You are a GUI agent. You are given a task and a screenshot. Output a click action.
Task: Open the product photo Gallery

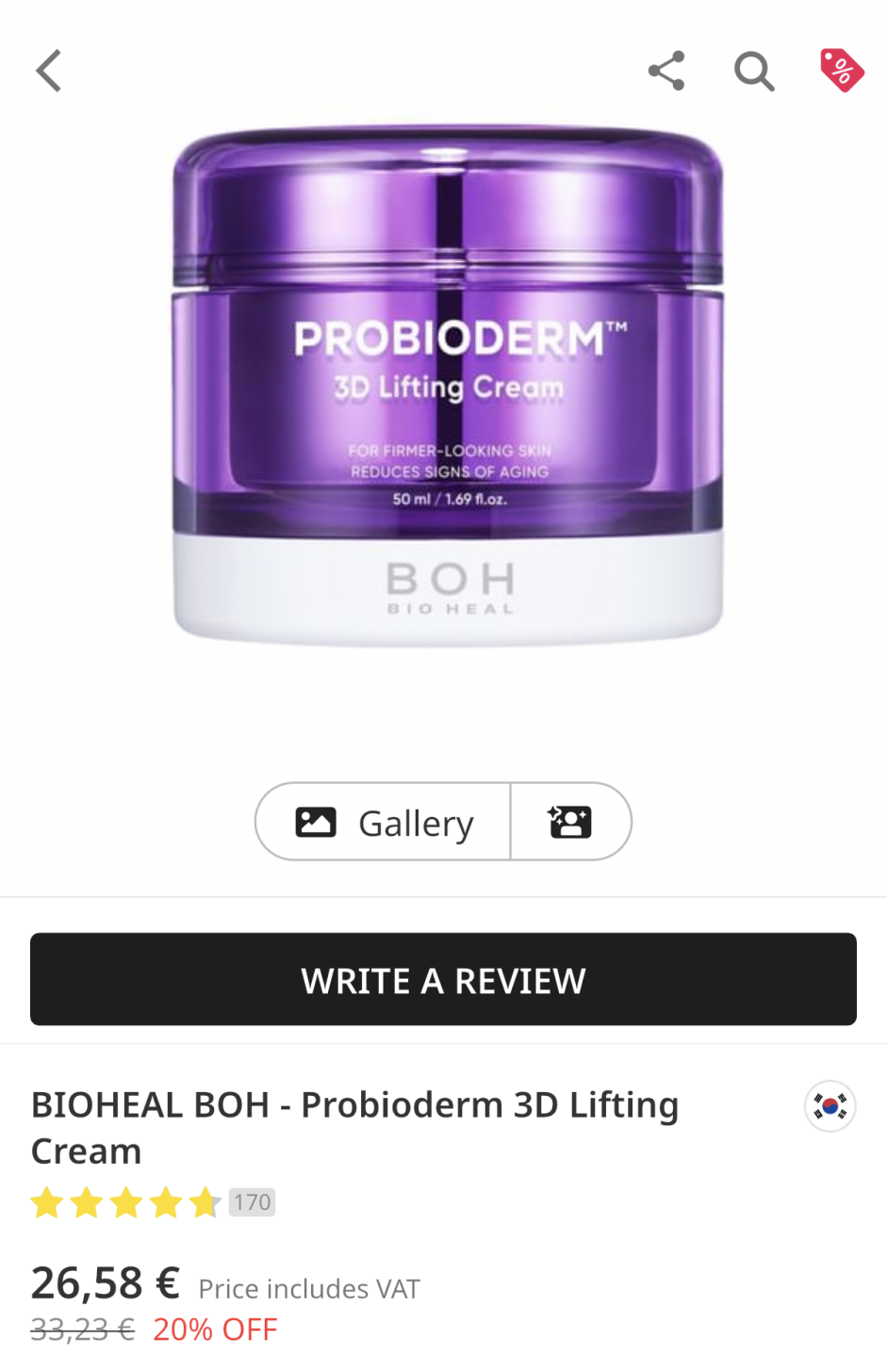pos(384,822)
